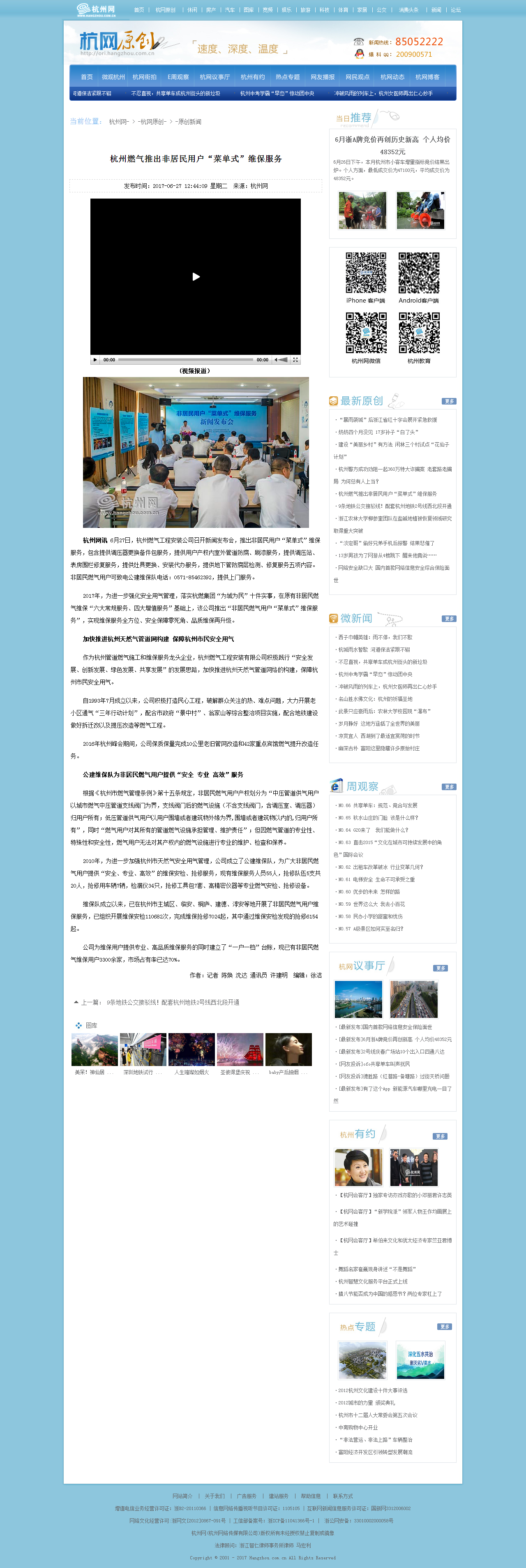Go to the 热点专题 section
The width and height of the screenshot is (526, 1568).
tap(288, 77)
